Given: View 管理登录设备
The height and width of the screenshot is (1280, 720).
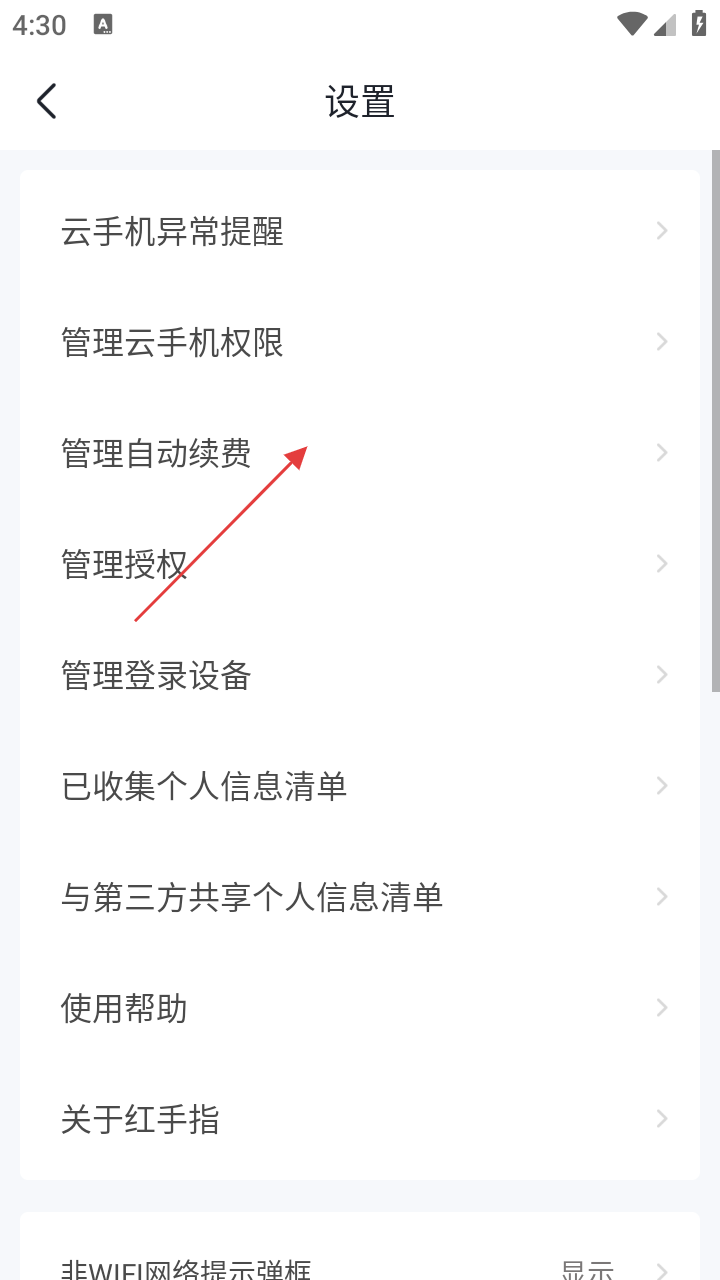Looking at the screenshot, I should pyautogui.click(x=360, y=676).
